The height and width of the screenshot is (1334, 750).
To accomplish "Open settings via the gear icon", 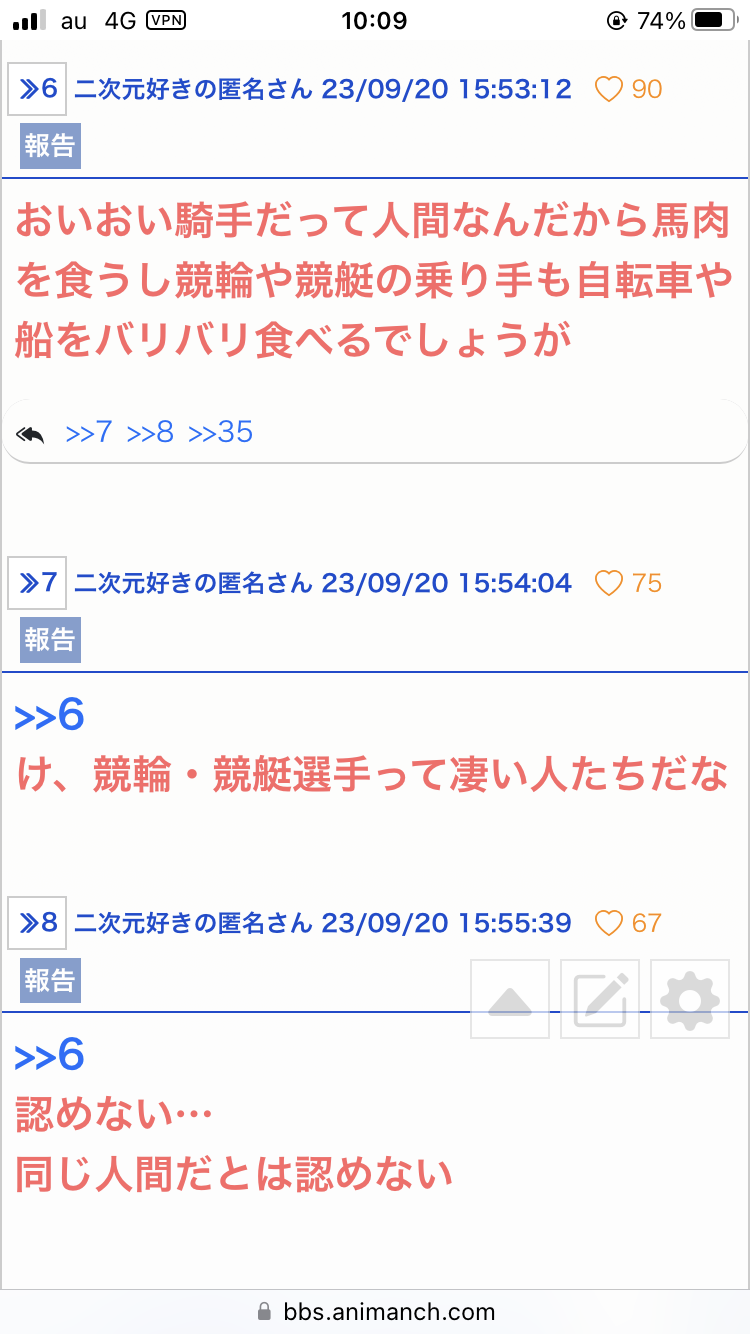I will click(x=690, y=999).
